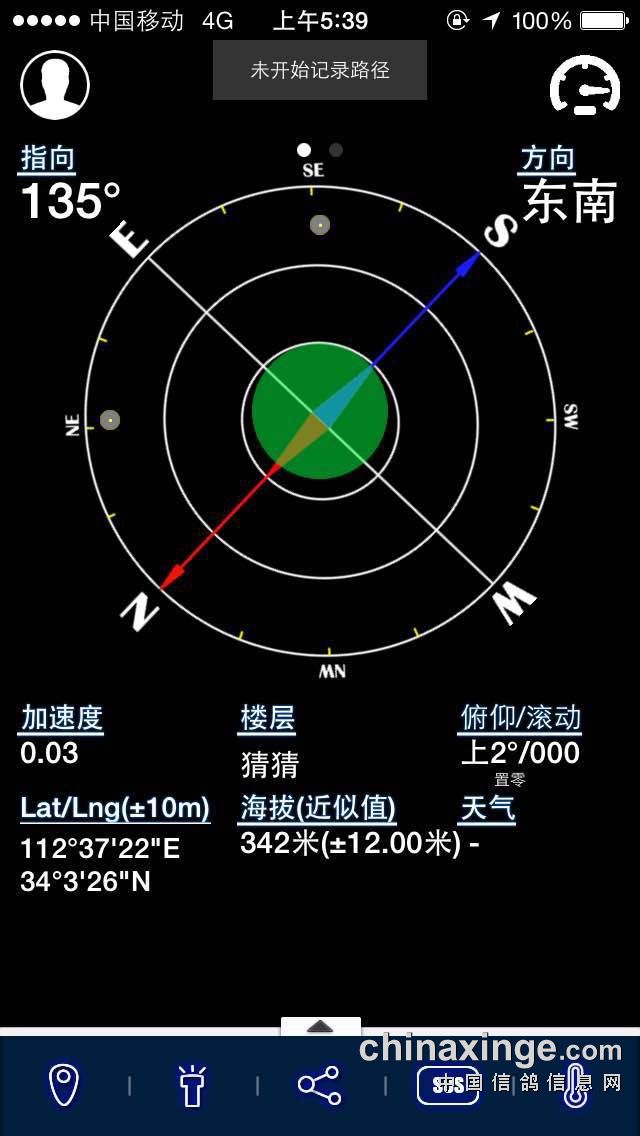Open the user profile icon

tap(55, 84)
